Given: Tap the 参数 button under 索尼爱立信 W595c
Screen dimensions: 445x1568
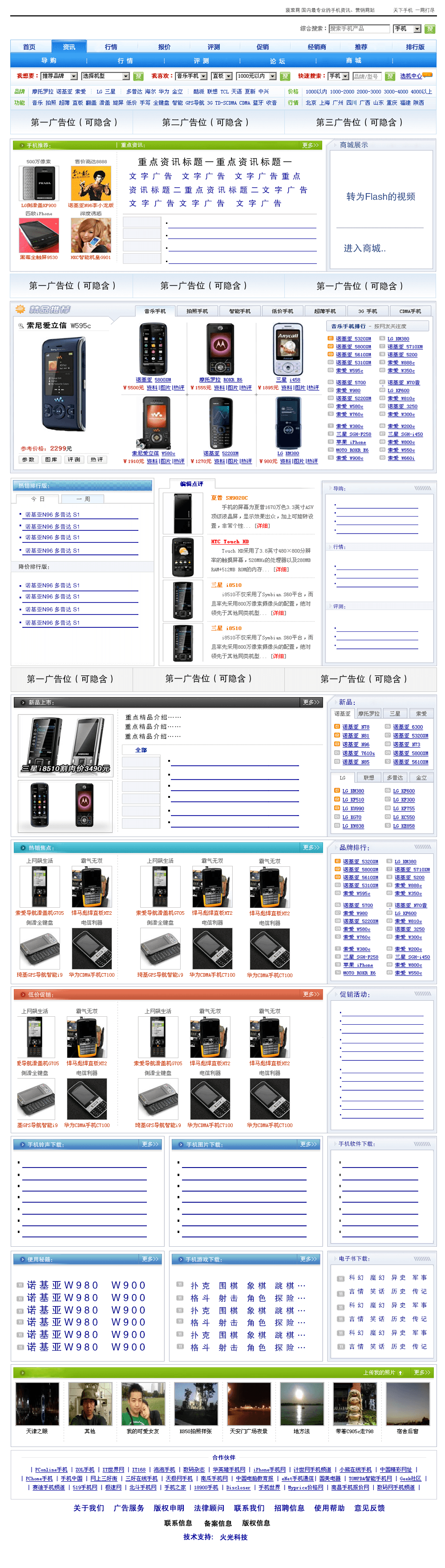Looking at the screenshot, I should 28,460.
